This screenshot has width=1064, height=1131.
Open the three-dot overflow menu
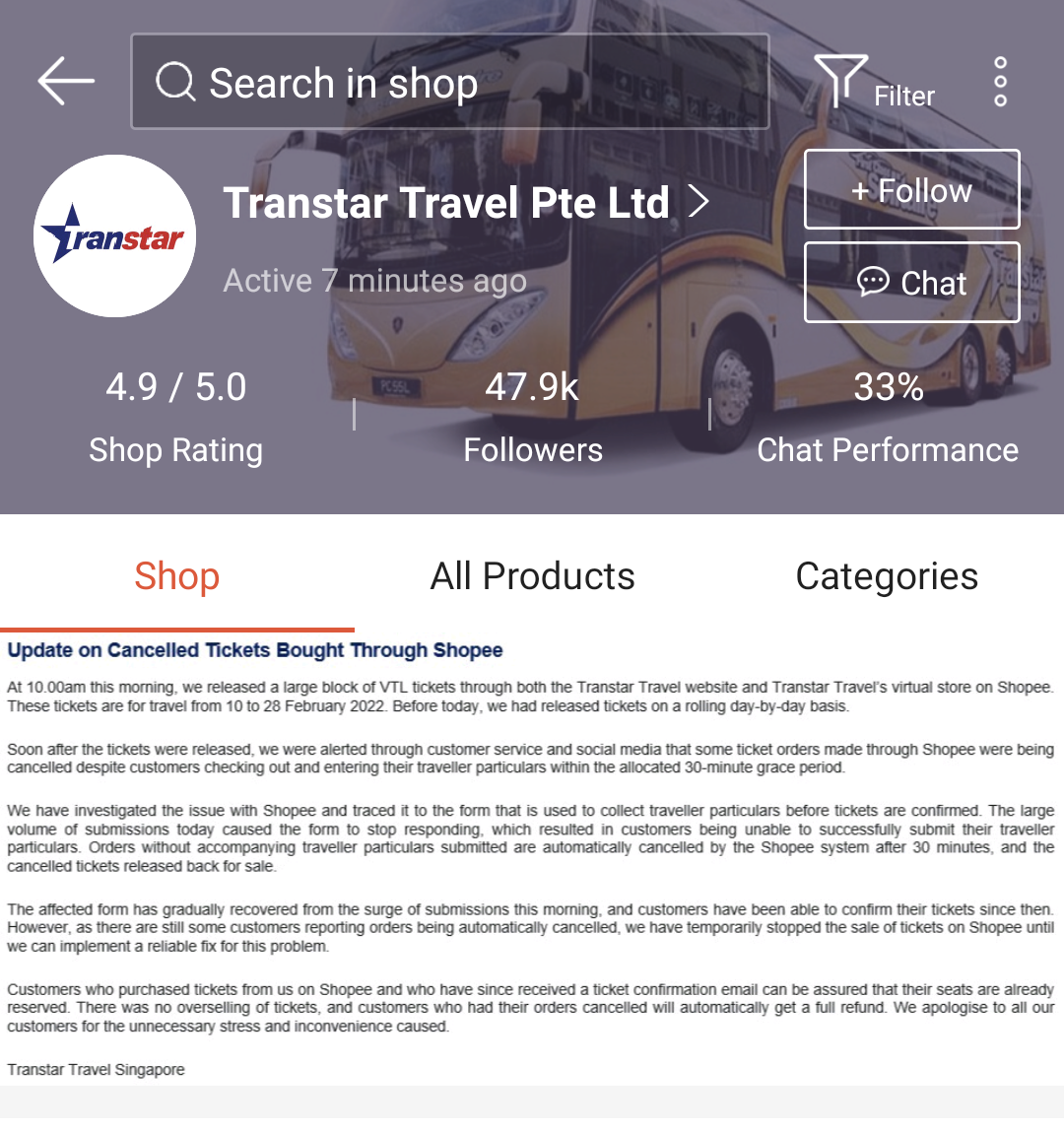(x=1000, y=82)
